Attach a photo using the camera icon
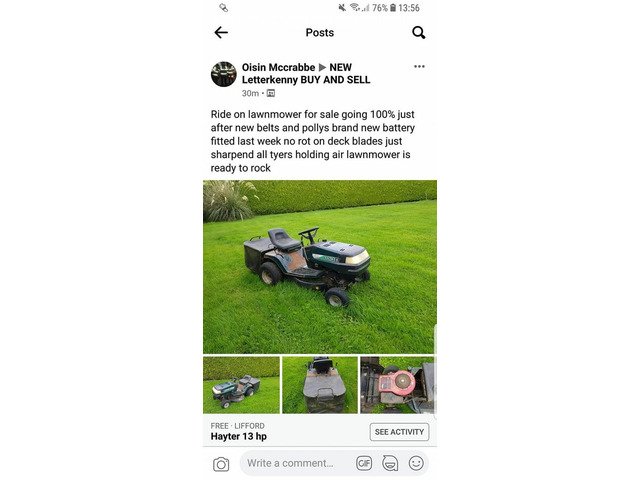 coord(221,464)
